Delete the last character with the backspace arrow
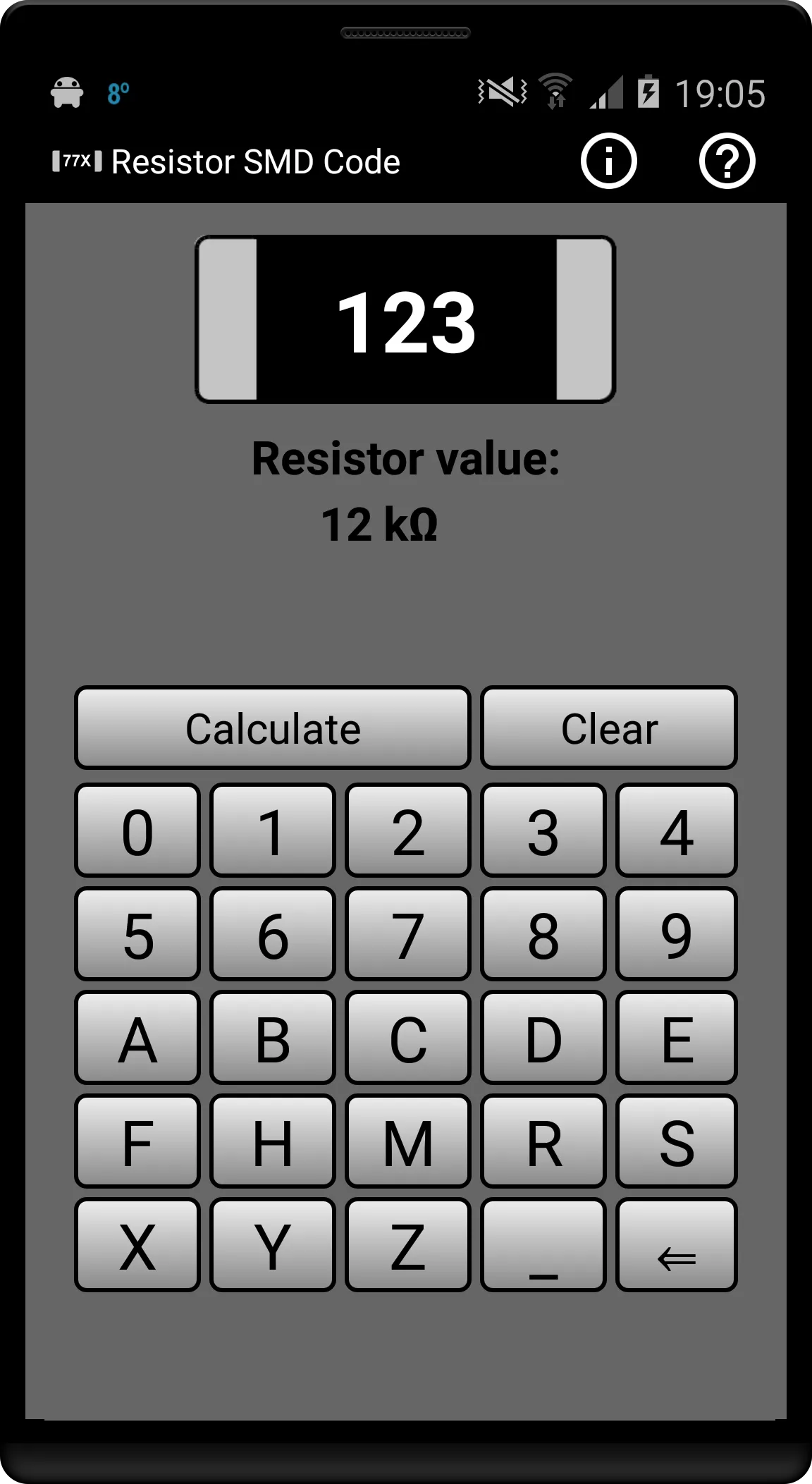The width and height of the screenshot is (812, 1484). [677, 1245]
